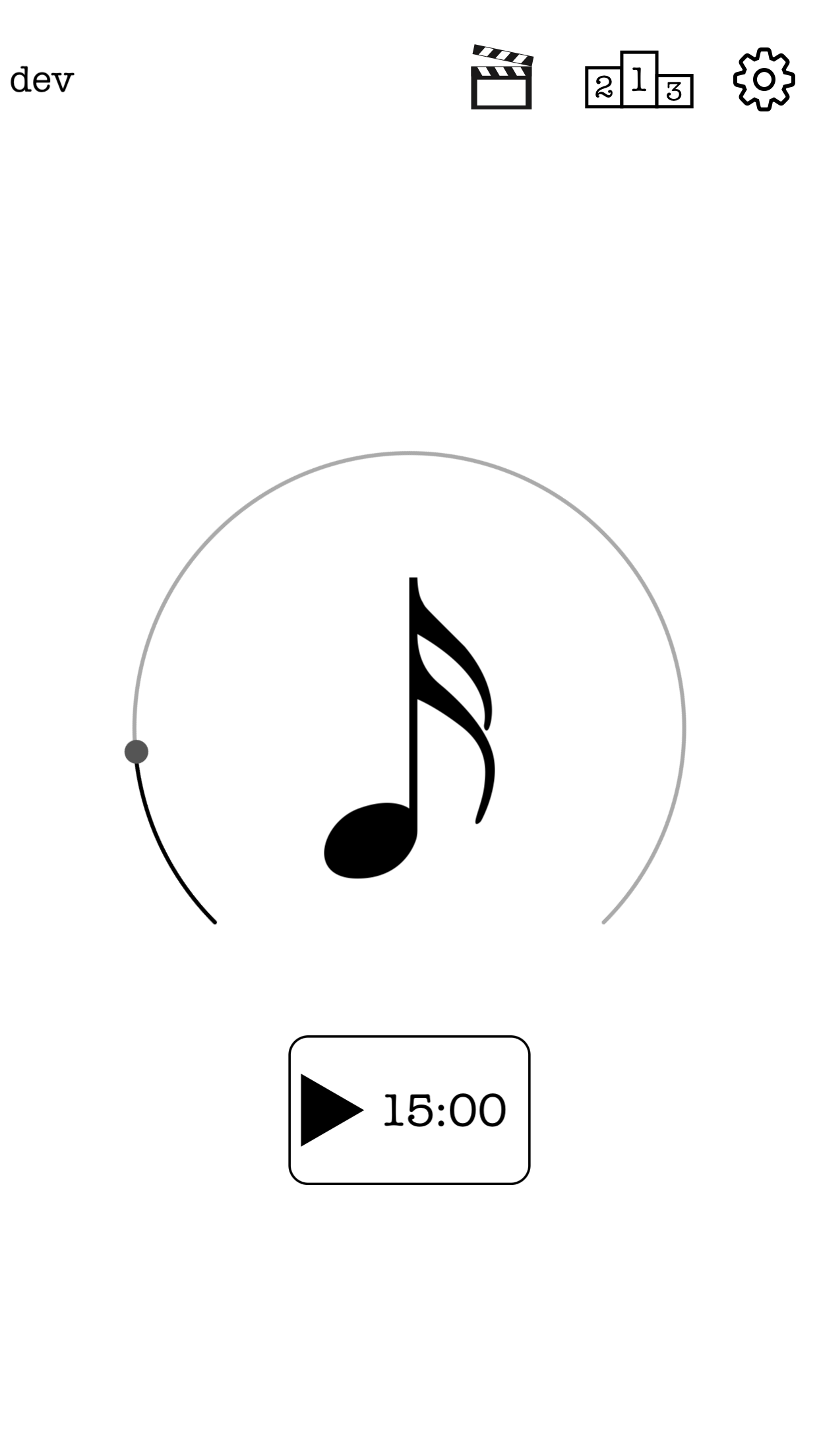
Task: Open the clapperboard video icon
Action: point(502,77)
